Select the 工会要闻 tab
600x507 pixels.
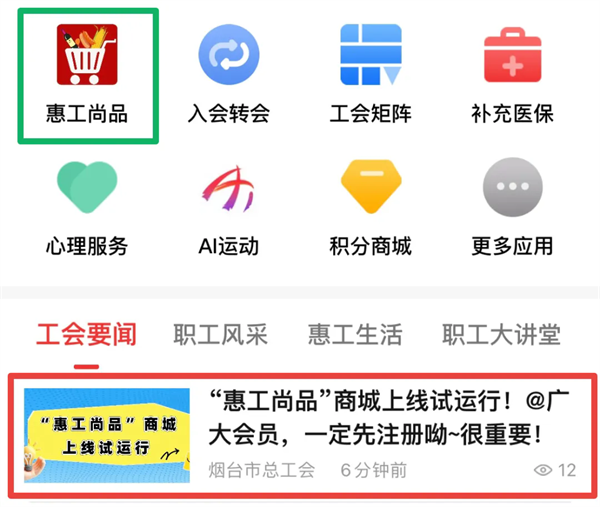[86, 334]
